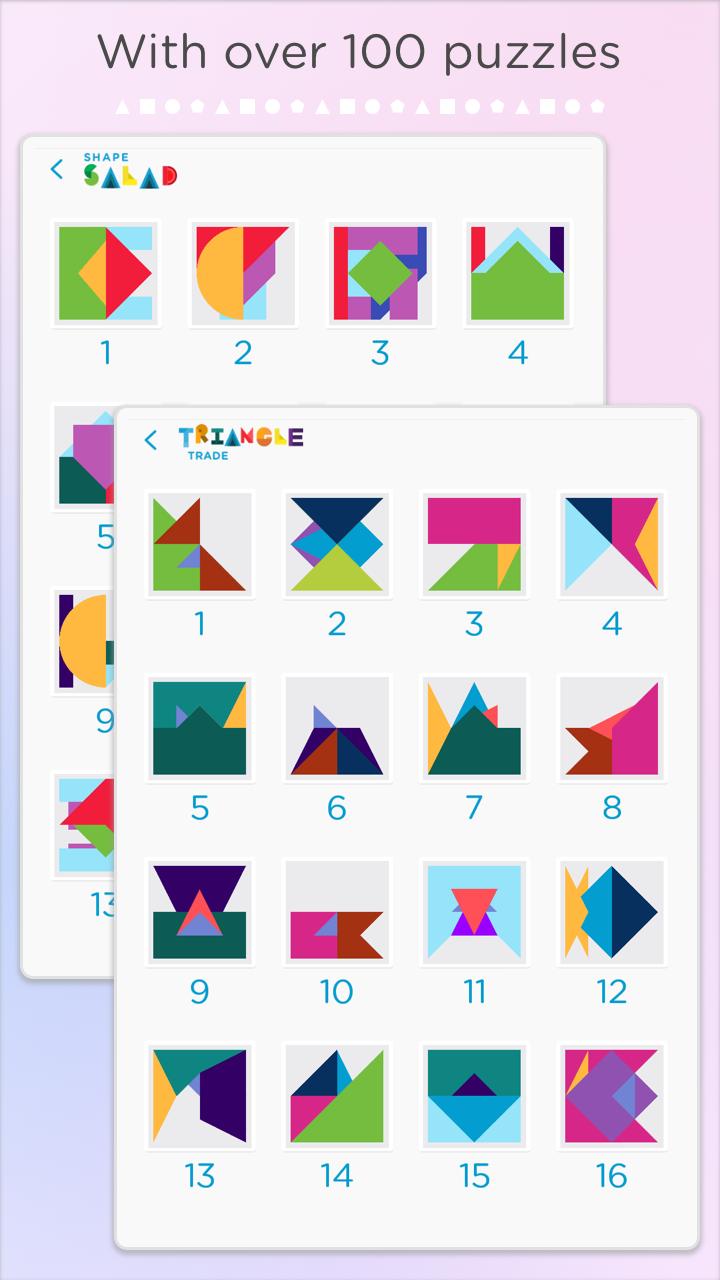The width and height of the screenshot is (720, 1280).
Task: Click the number 8 puzzle label
Action: (x=611, y=807)
